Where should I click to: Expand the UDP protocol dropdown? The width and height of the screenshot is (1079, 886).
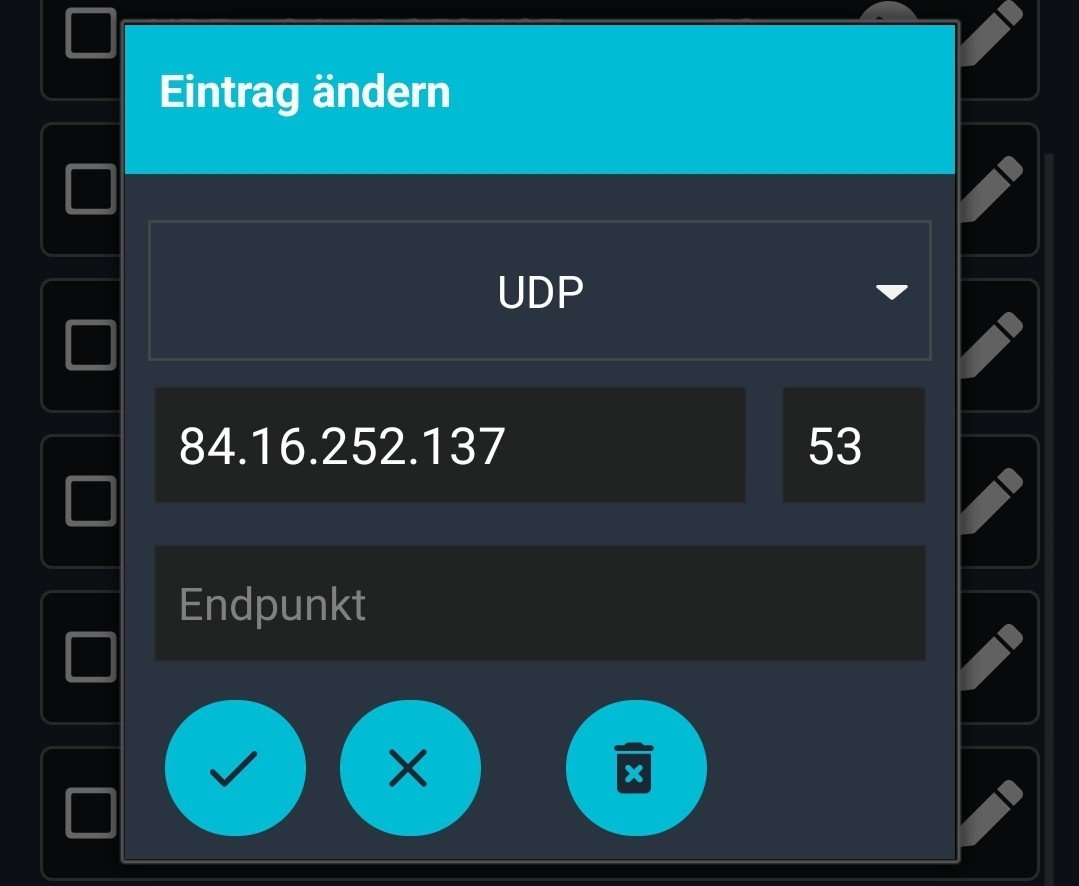(540, 291)
